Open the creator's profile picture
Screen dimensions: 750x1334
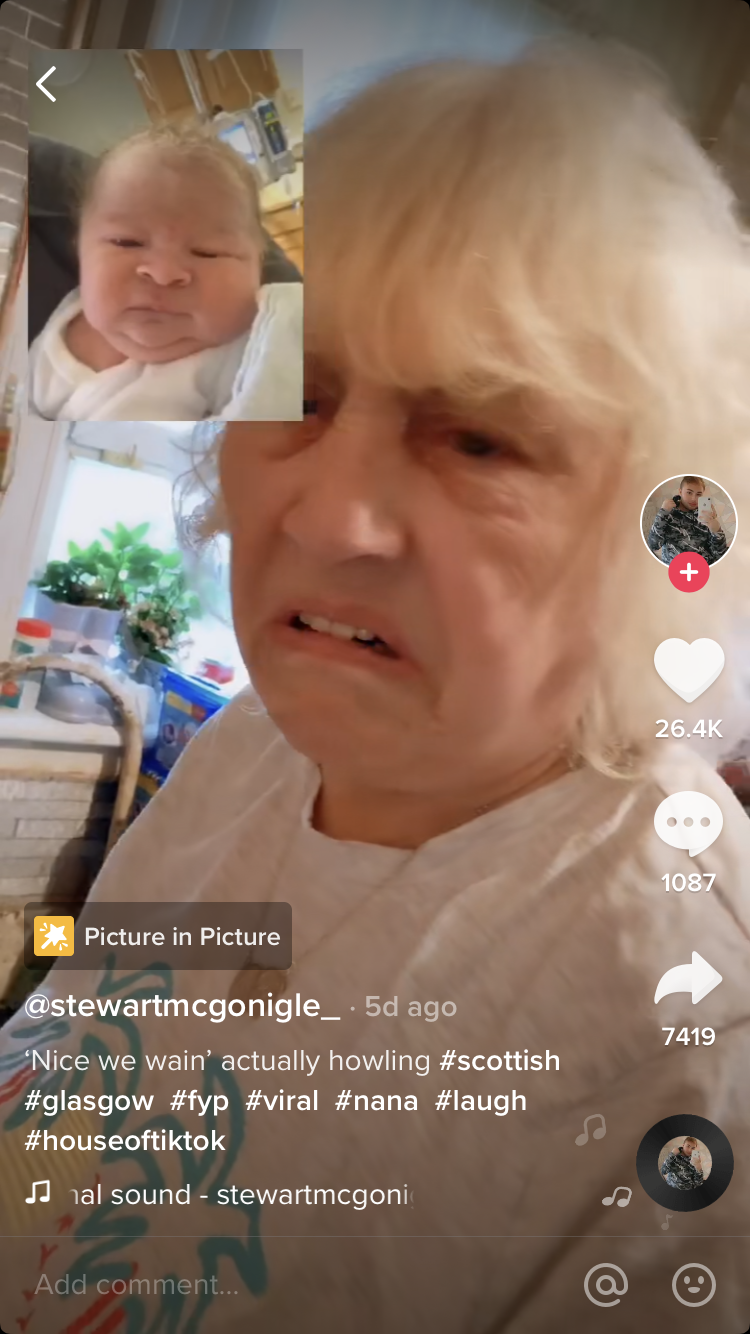pyautogui.click(x=688, y=522)
